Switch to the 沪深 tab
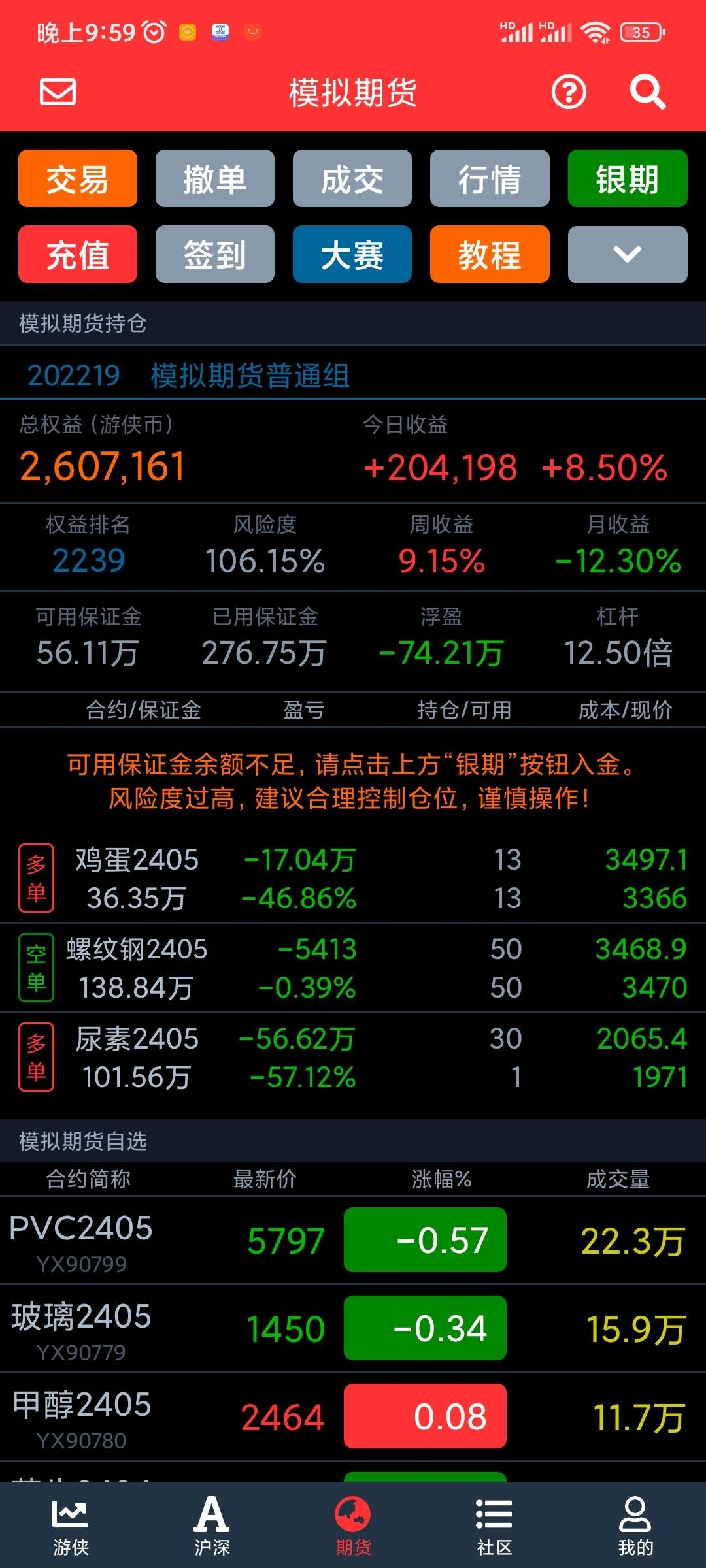706x1568 pixels. (212, 1526)
